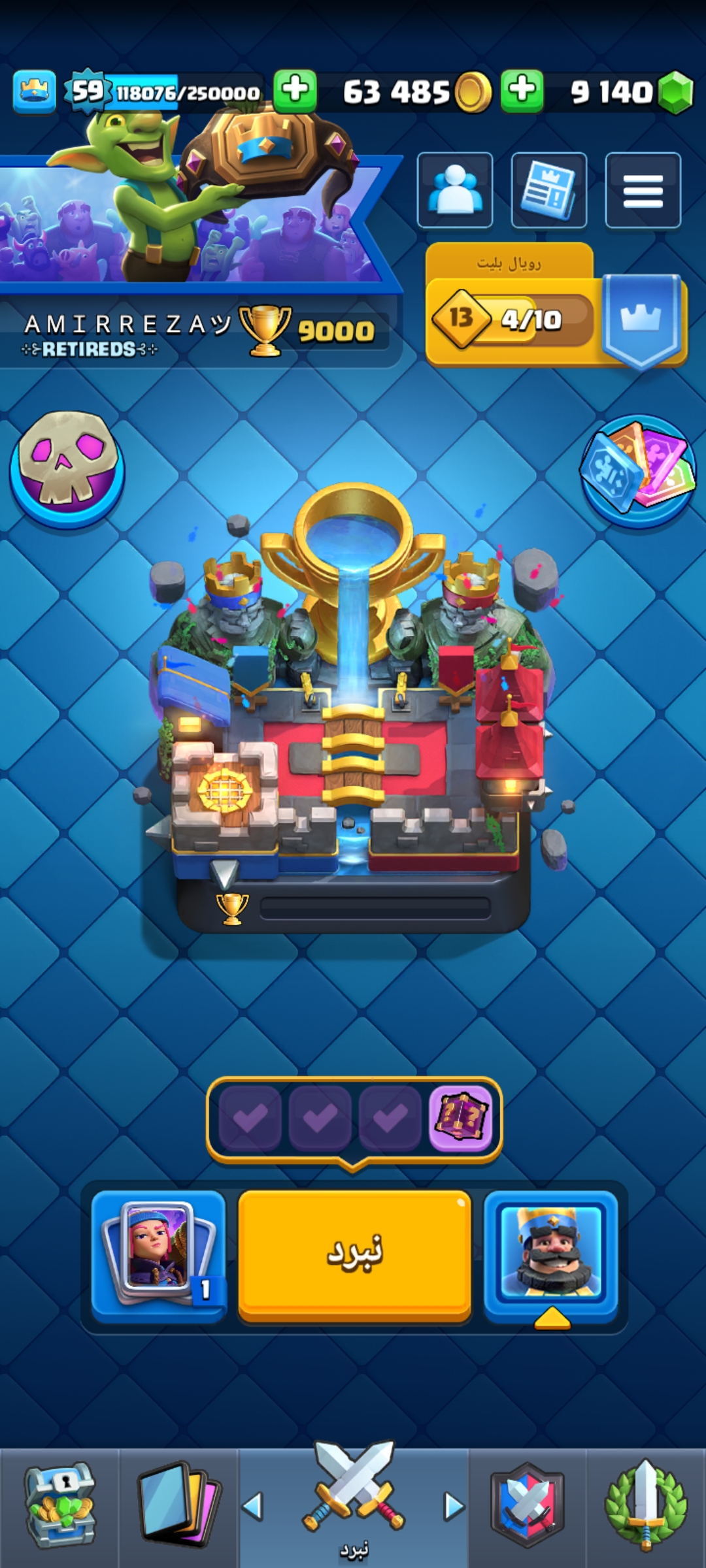Add gems with the plus next to 9 140
Viewport: 706px width, 1568px height.
coord(522,90)
